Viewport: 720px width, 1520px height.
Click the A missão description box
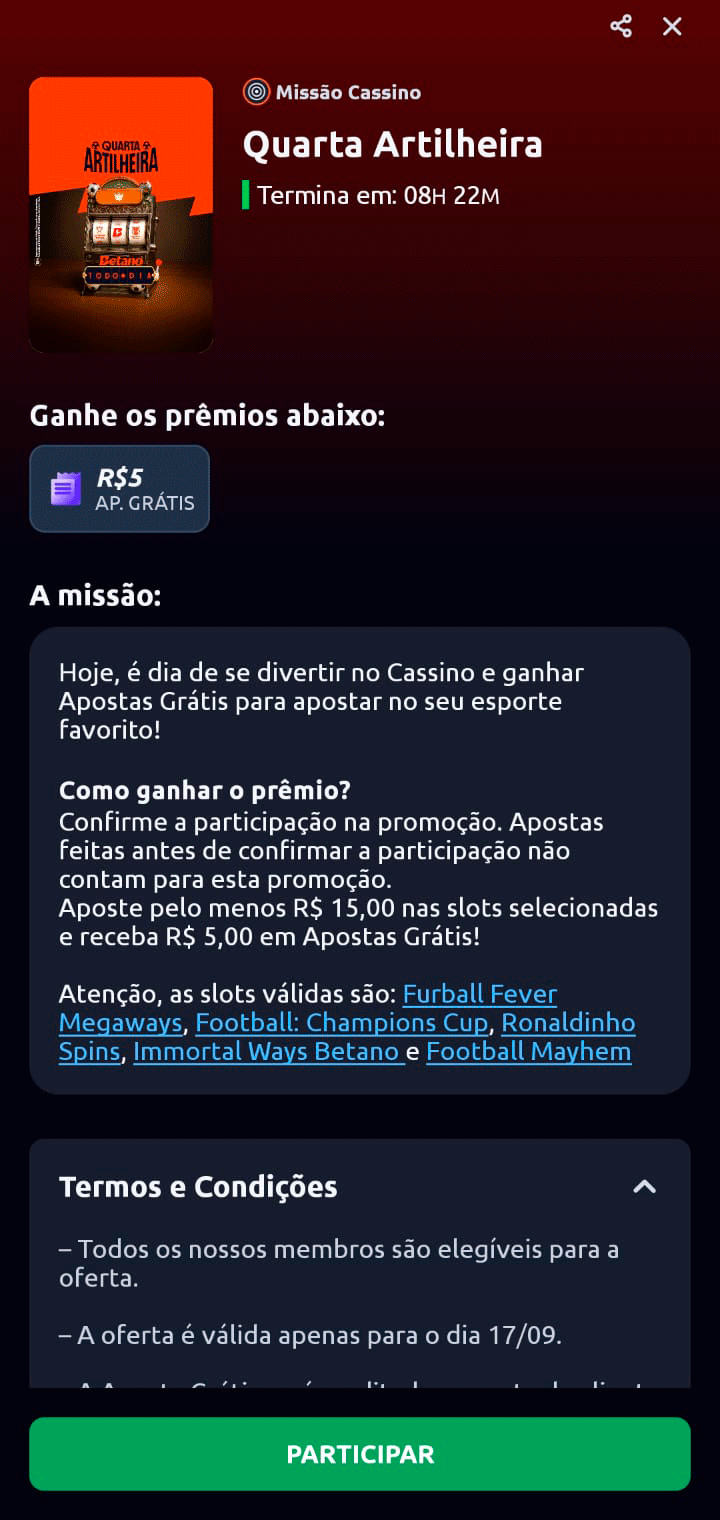pyautogui.click(x=360, y=860)
